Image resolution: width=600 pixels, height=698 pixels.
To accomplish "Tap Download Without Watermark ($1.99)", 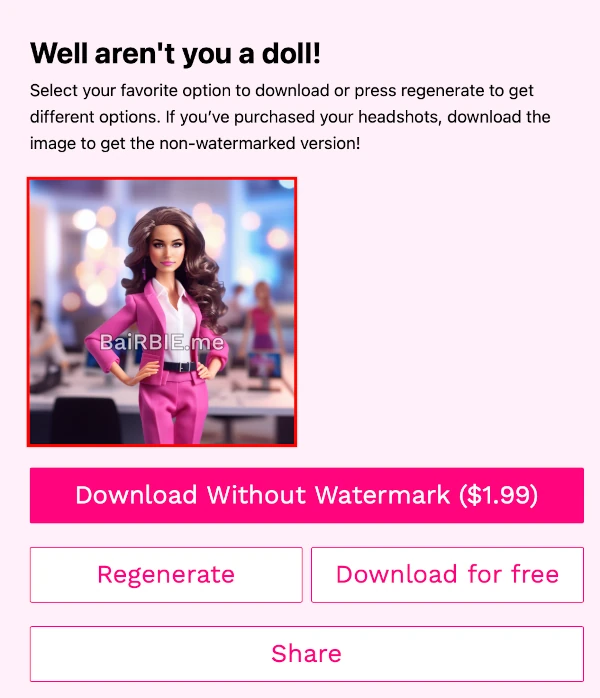I will [x=306, y=495].
